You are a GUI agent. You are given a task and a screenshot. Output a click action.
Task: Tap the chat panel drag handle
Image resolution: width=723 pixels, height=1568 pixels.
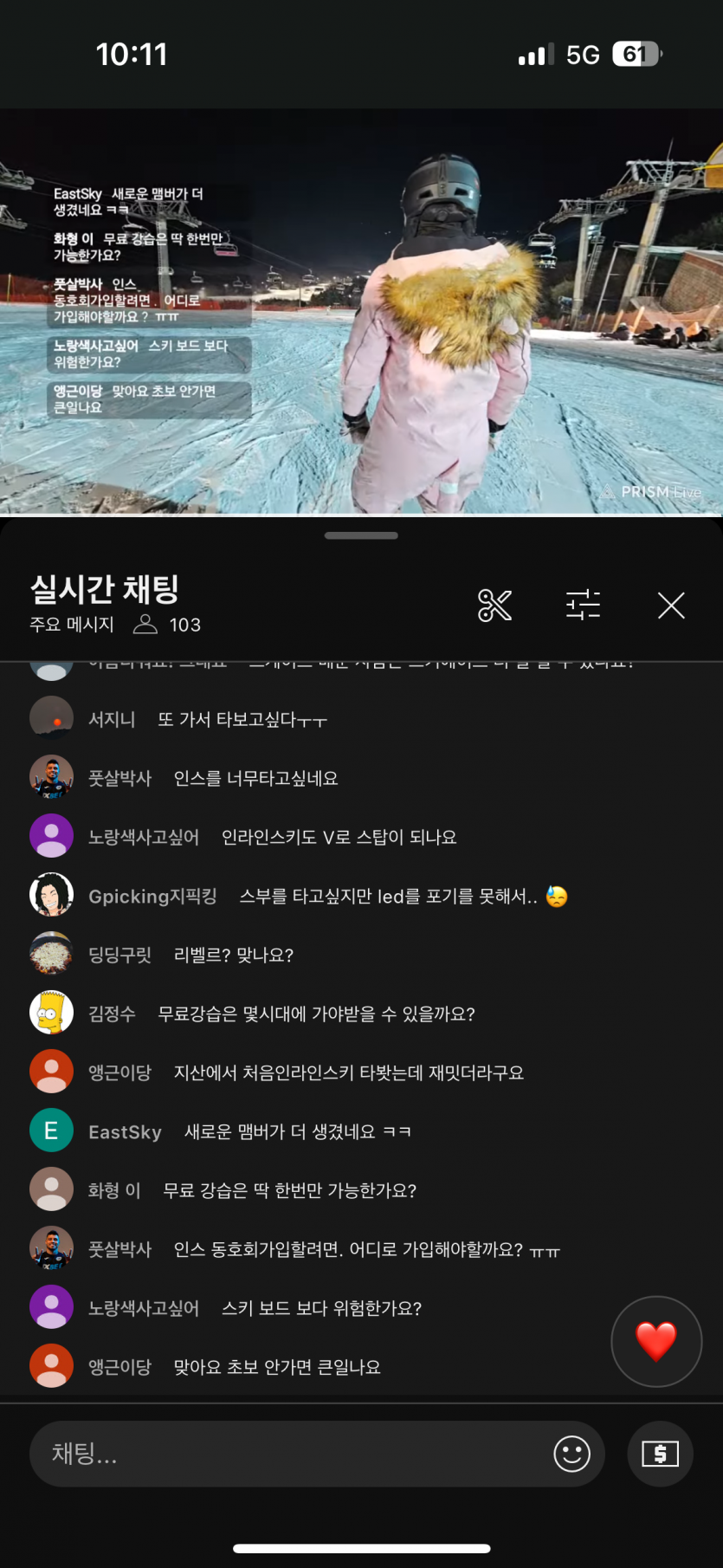(361, 535)
